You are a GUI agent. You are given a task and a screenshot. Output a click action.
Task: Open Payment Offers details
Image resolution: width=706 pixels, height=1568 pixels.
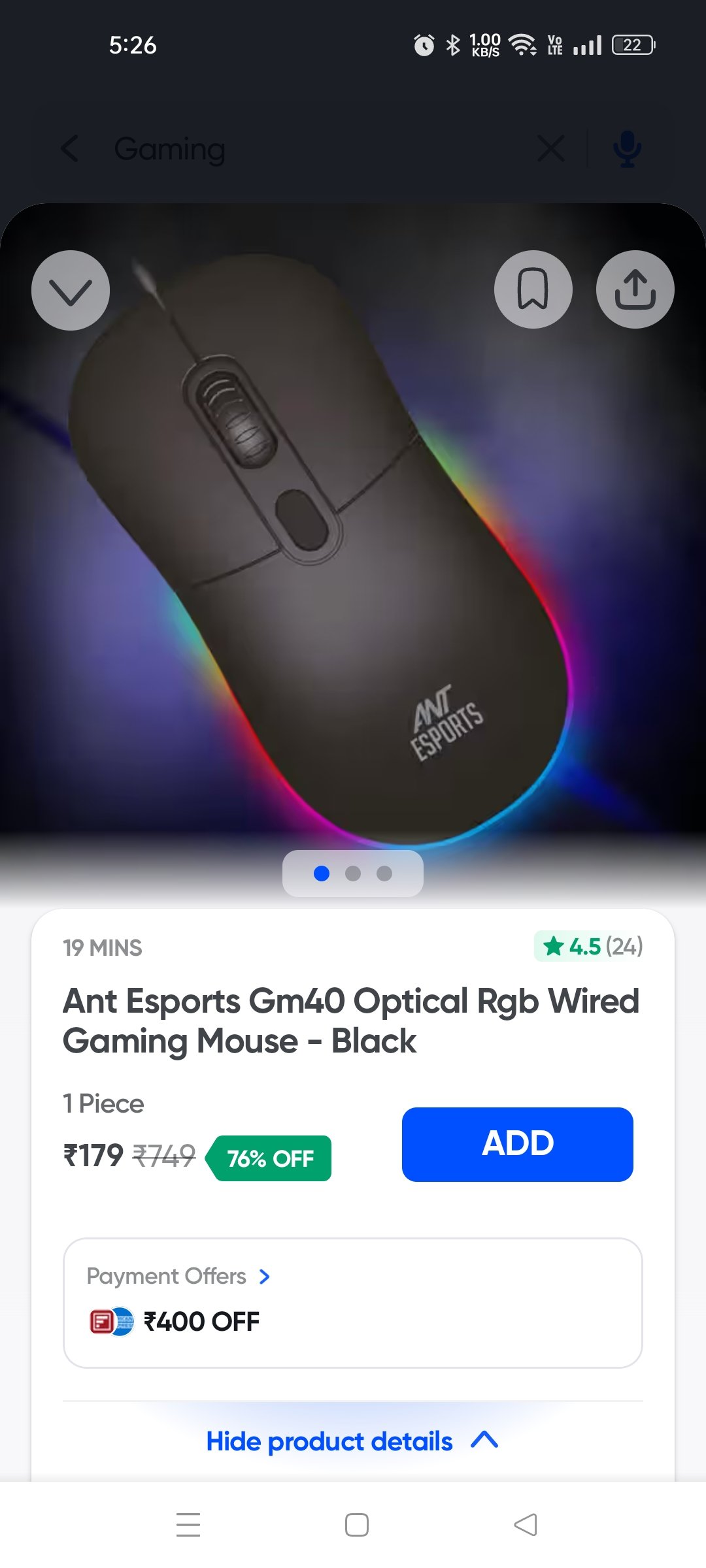coord(178,1276)
